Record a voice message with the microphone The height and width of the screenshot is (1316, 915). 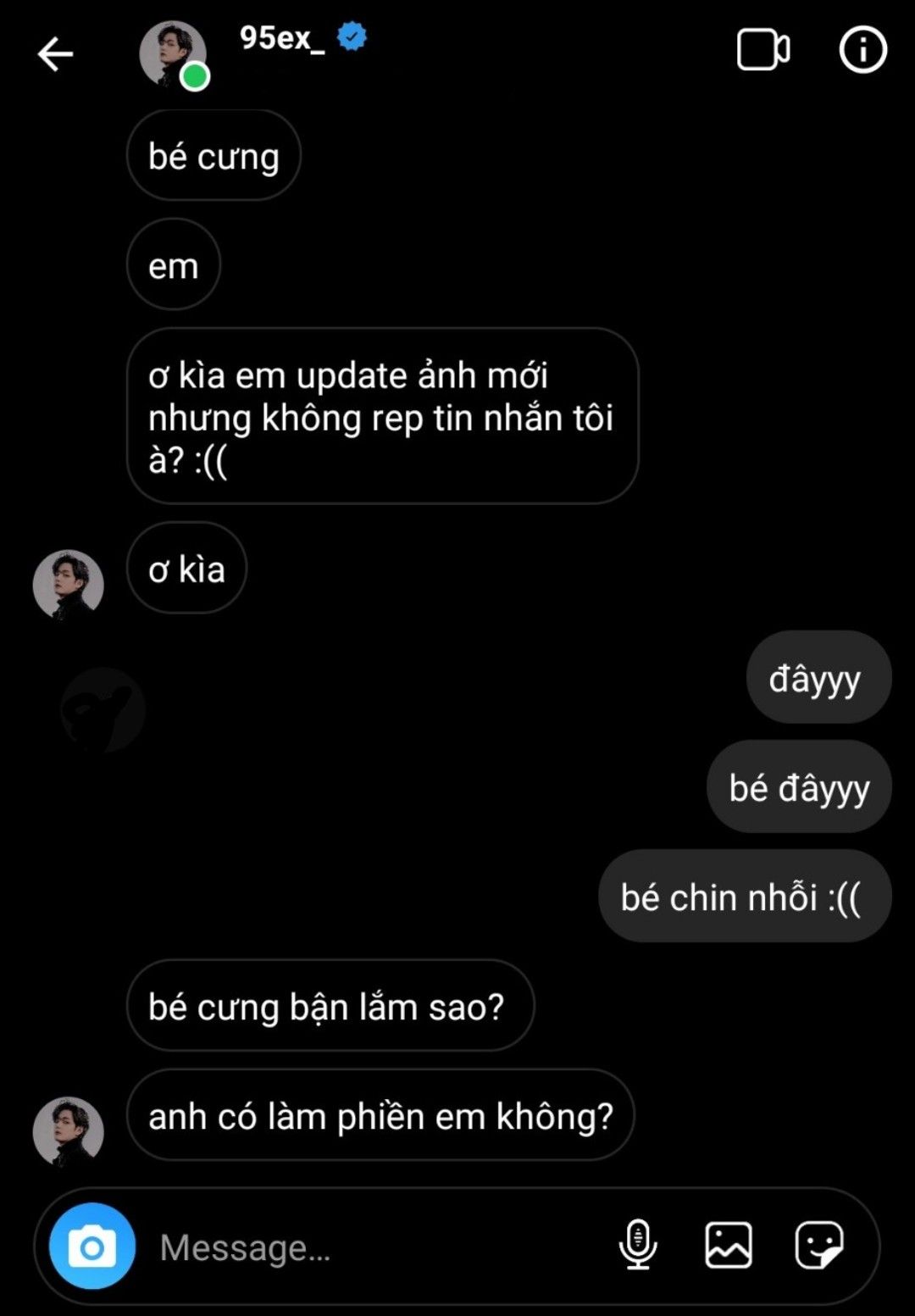638,1245
